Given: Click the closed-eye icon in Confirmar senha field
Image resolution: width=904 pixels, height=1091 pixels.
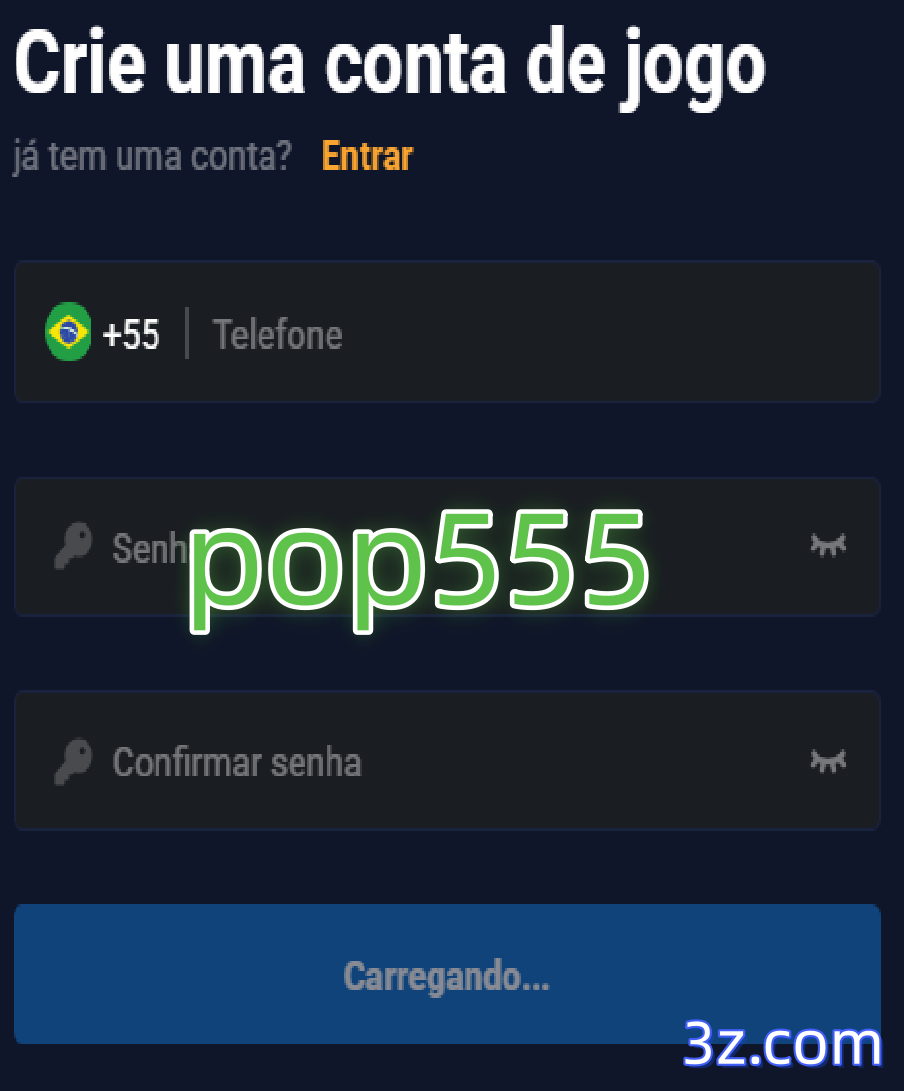Looking at the screenshot, I should tap(827, 761).
